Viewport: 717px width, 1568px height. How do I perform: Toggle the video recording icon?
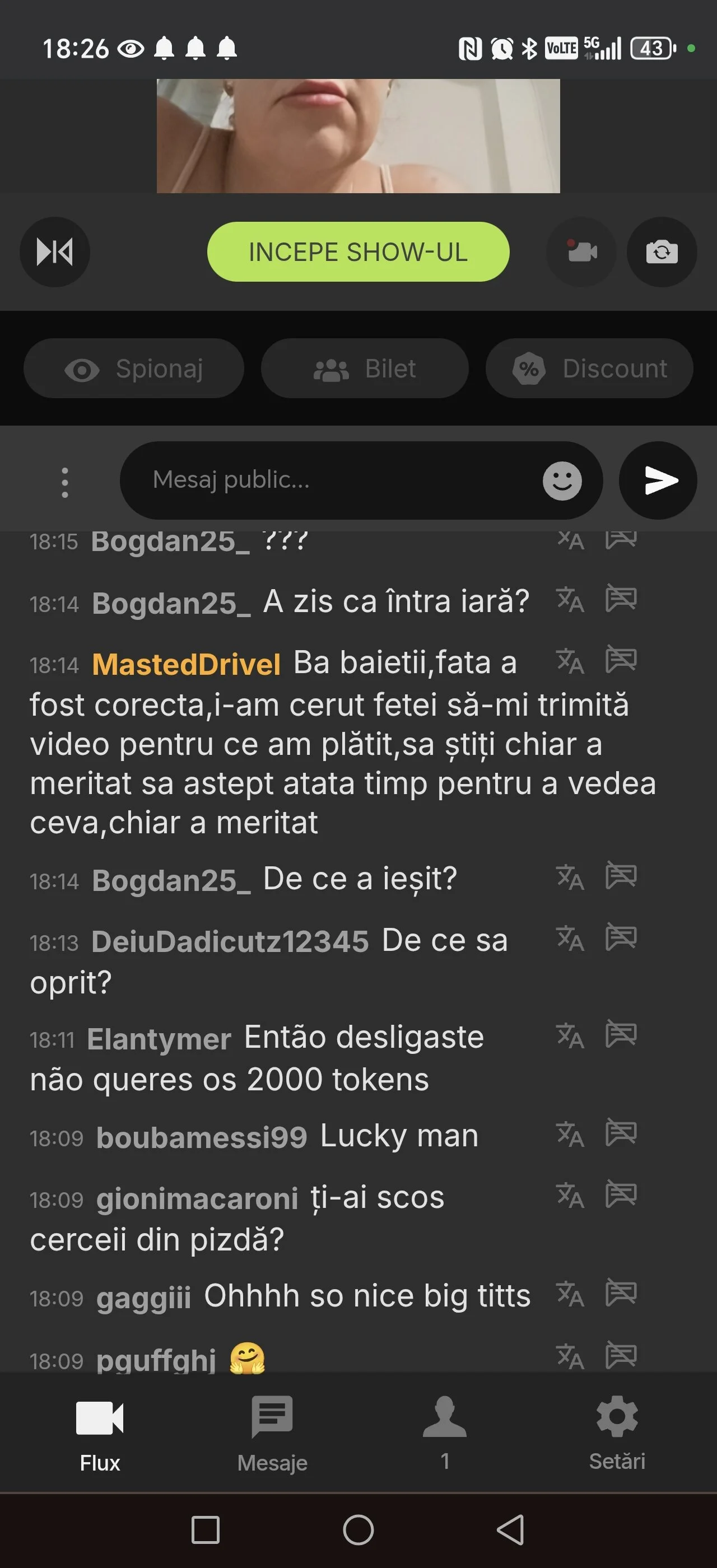(582, 251)
